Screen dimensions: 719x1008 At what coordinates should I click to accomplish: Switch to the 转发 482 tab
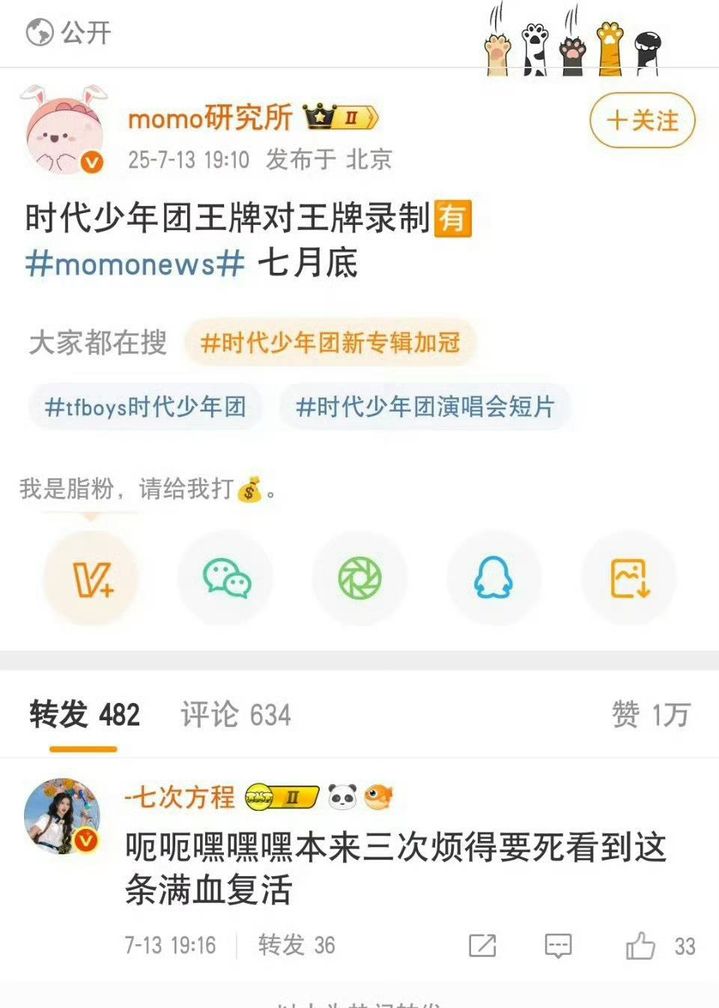84,715
